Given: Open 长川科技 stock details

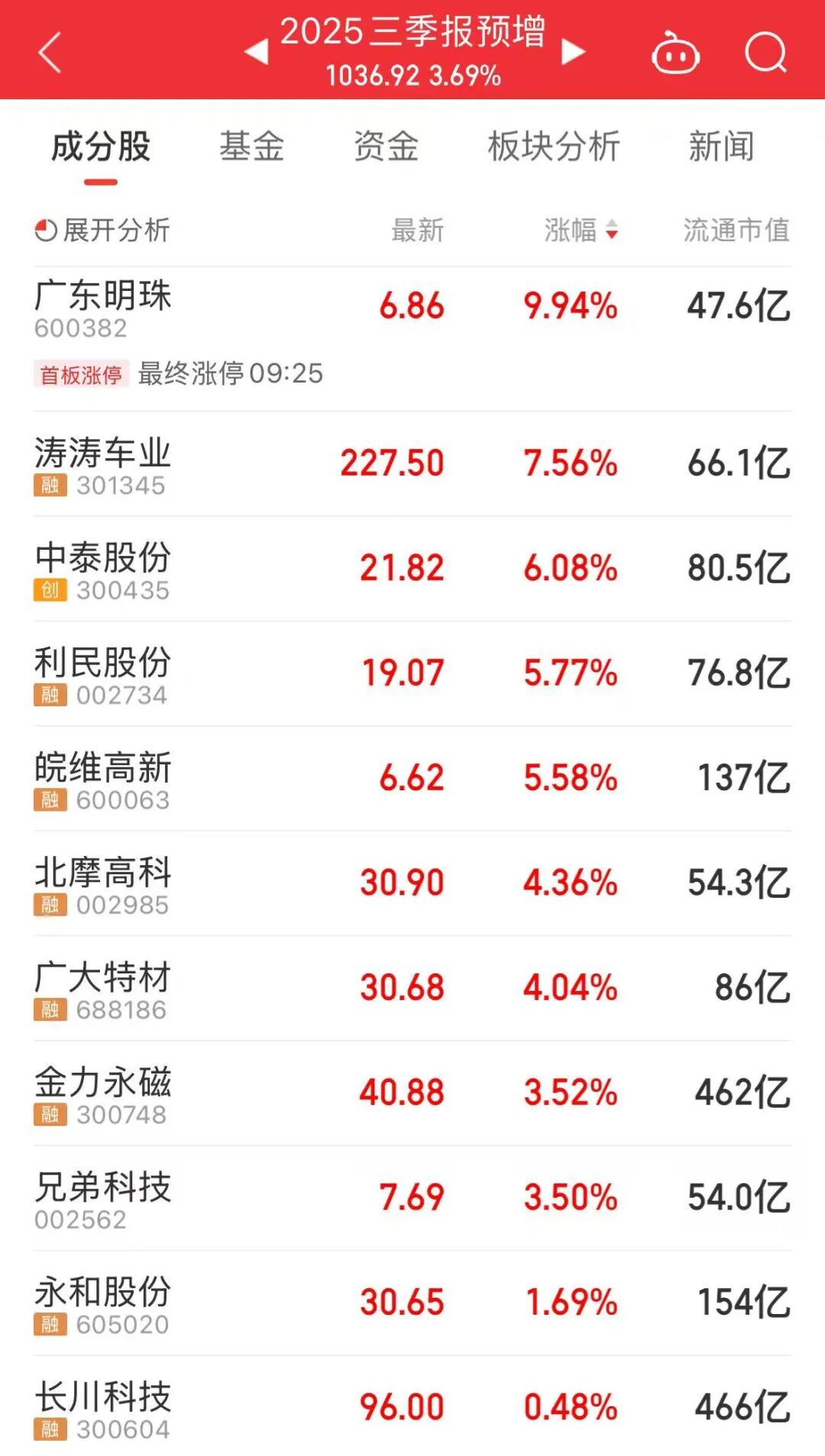Looking at the screenshot, I should [103, 1408].
